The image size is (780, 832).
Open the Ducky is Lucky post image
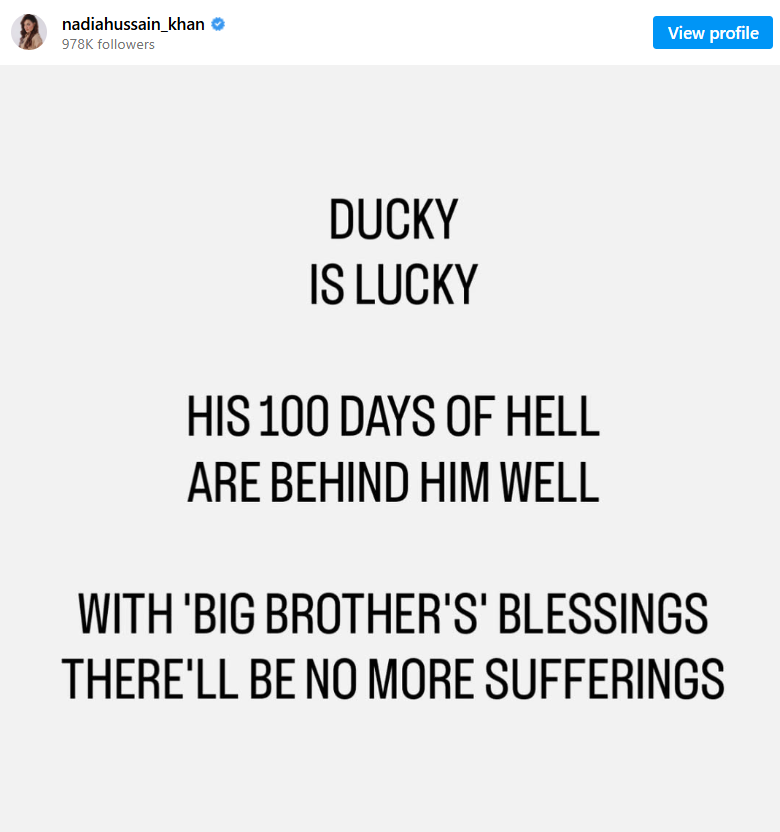[390, 450]
